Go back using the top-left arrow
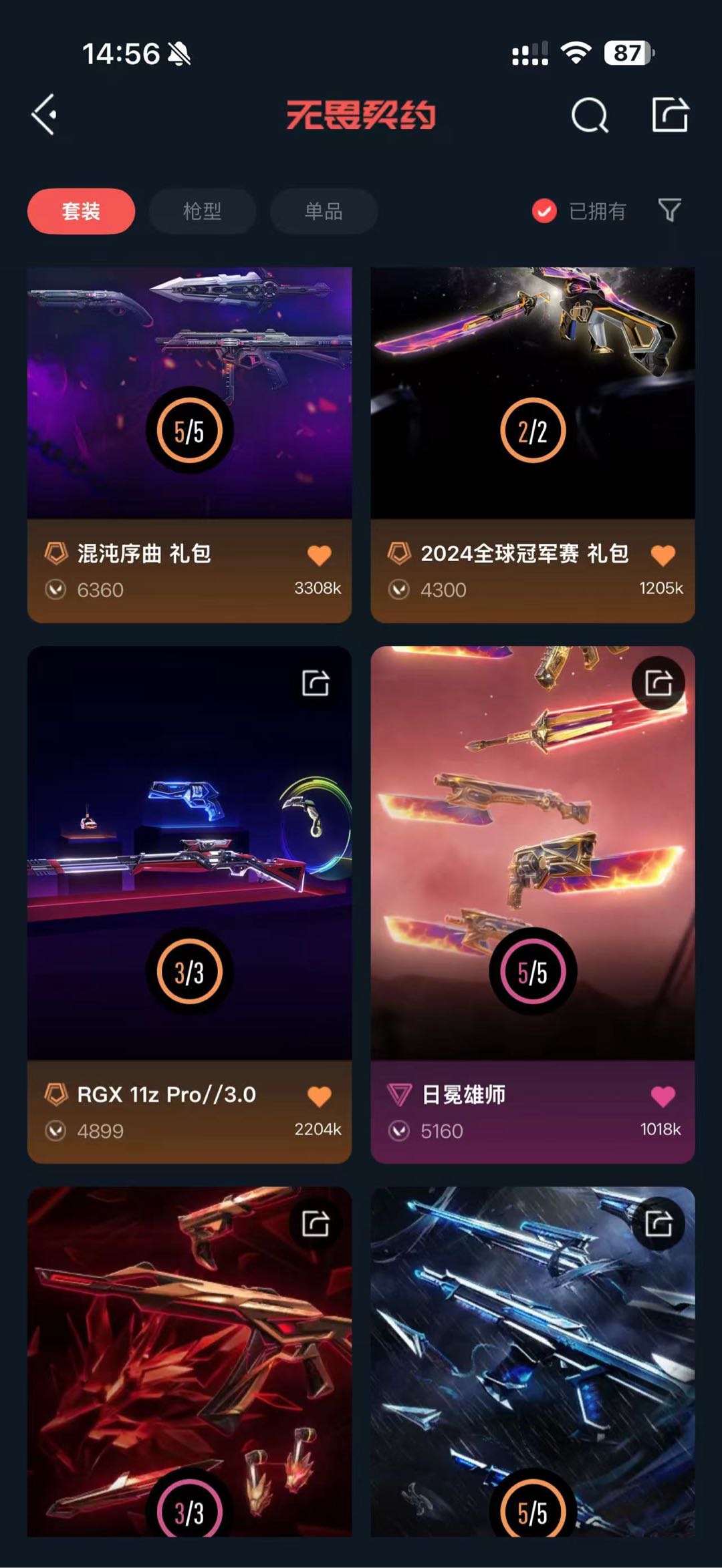Viewport: 722px width, 1568px height. click(x=44, y=115)
